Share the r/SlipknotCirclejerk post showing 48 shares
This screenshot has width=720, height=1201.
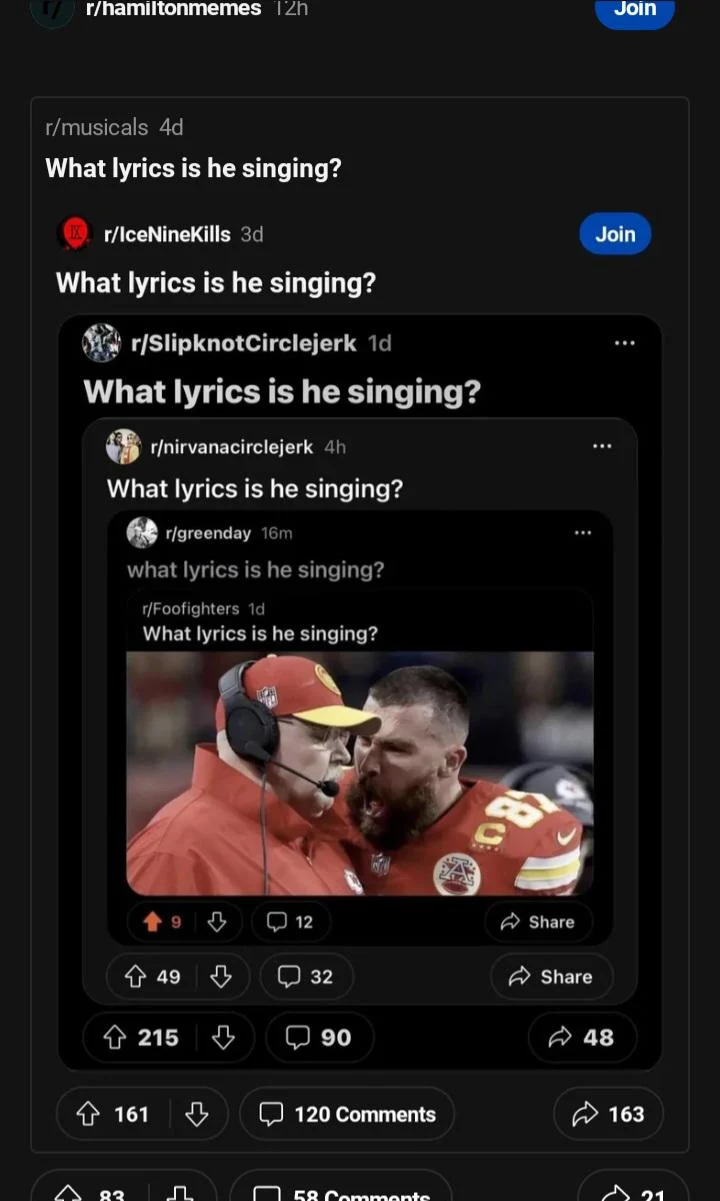click(x=583, y=1038)
